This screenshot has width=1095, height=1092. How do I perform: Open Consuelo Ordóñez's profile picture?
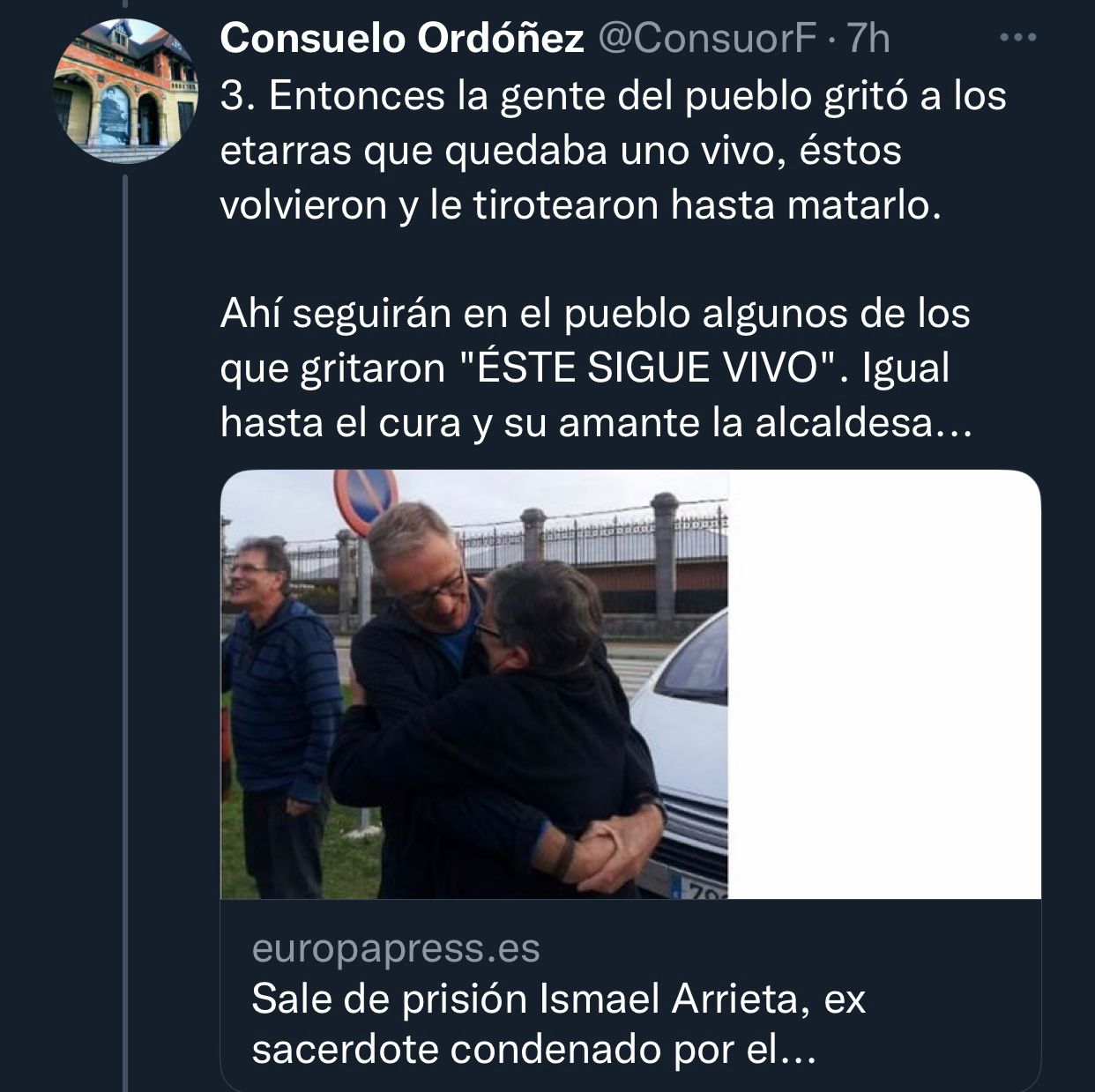coord(125,92)
